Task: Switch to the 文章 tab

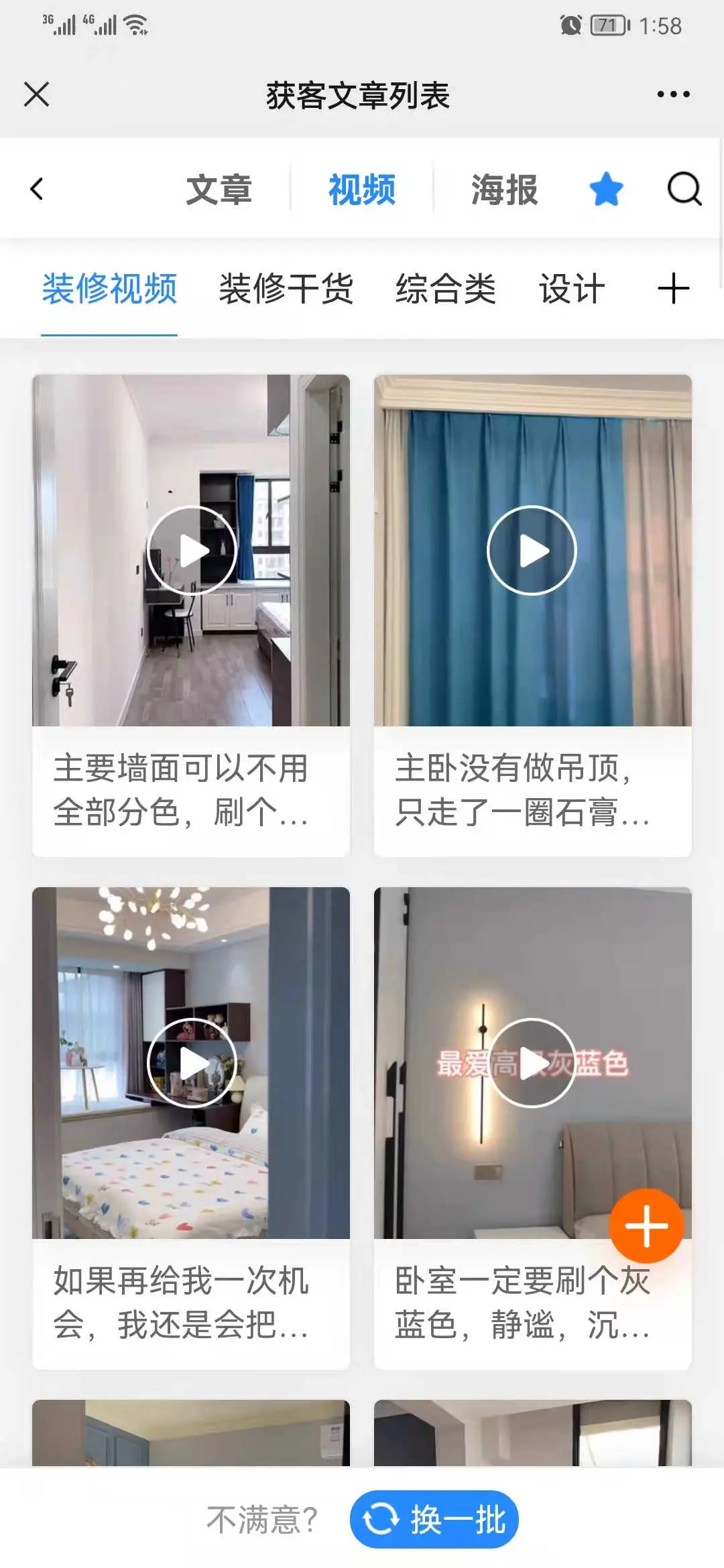Action: pyautogui.click(x=219, y=190)
